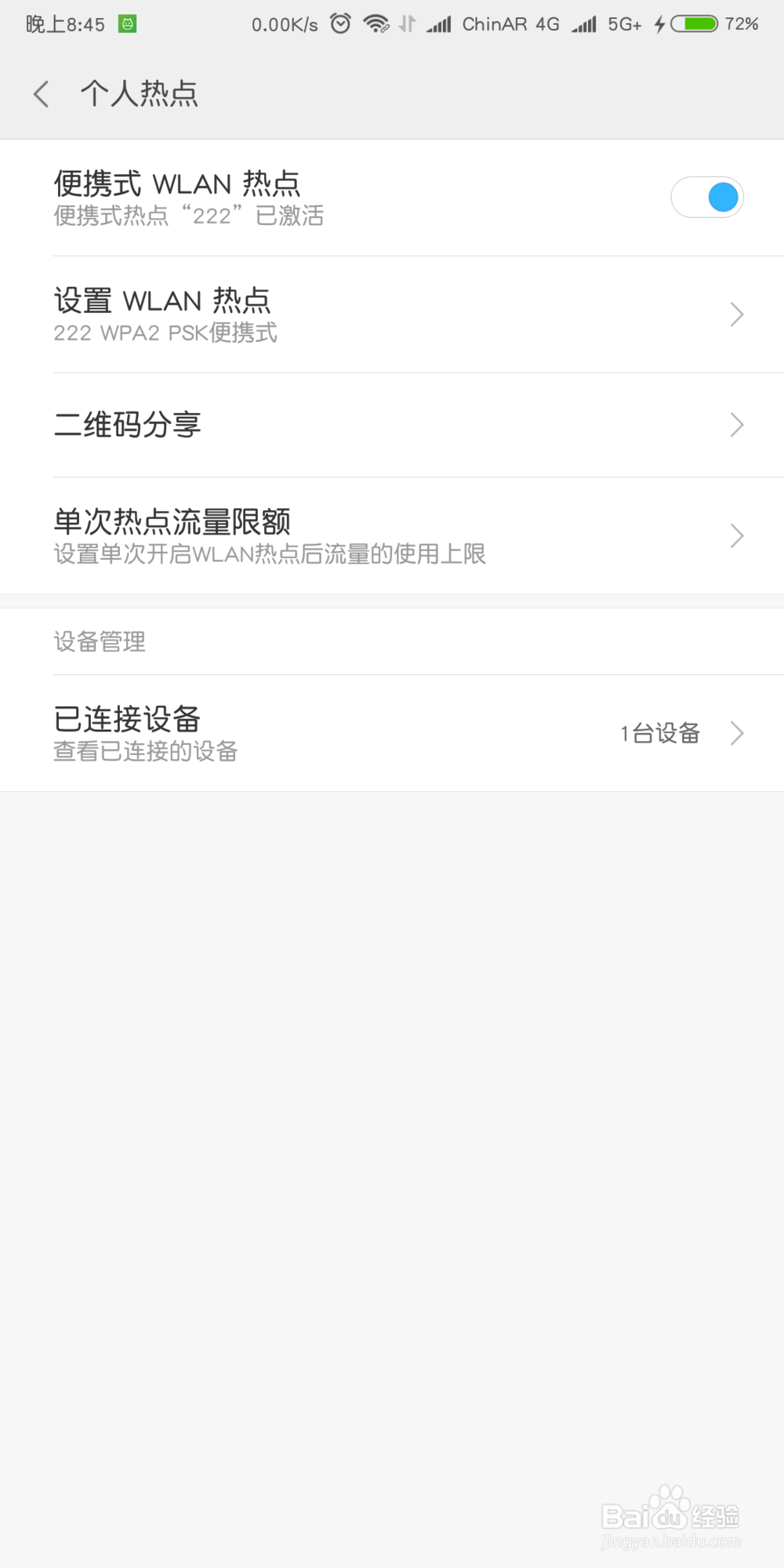Tap the data transfer arrows icon
The height and width of the screenshot is (1568, 784).
(405, 24)
